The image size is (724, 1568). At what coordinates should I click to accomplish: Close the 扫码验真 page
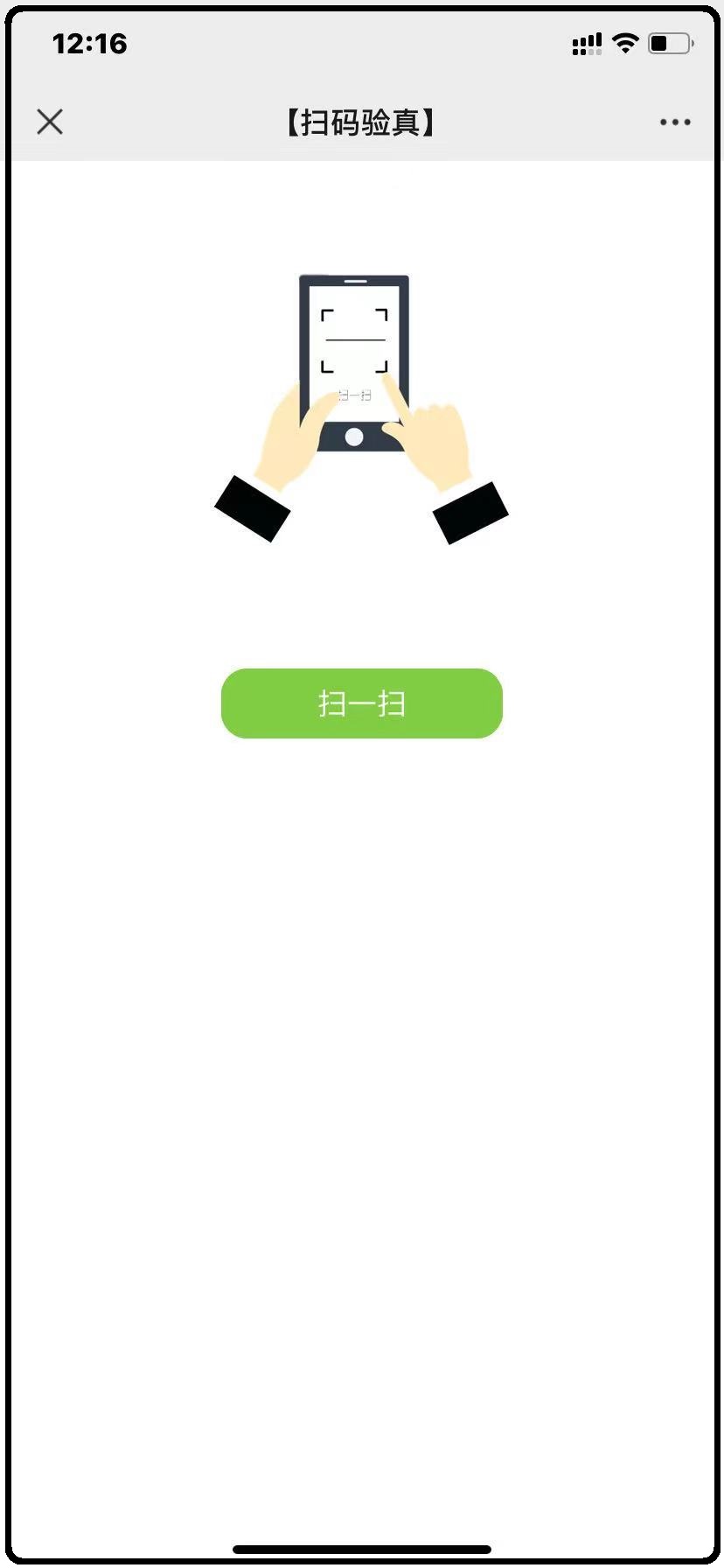pos(50,122)
